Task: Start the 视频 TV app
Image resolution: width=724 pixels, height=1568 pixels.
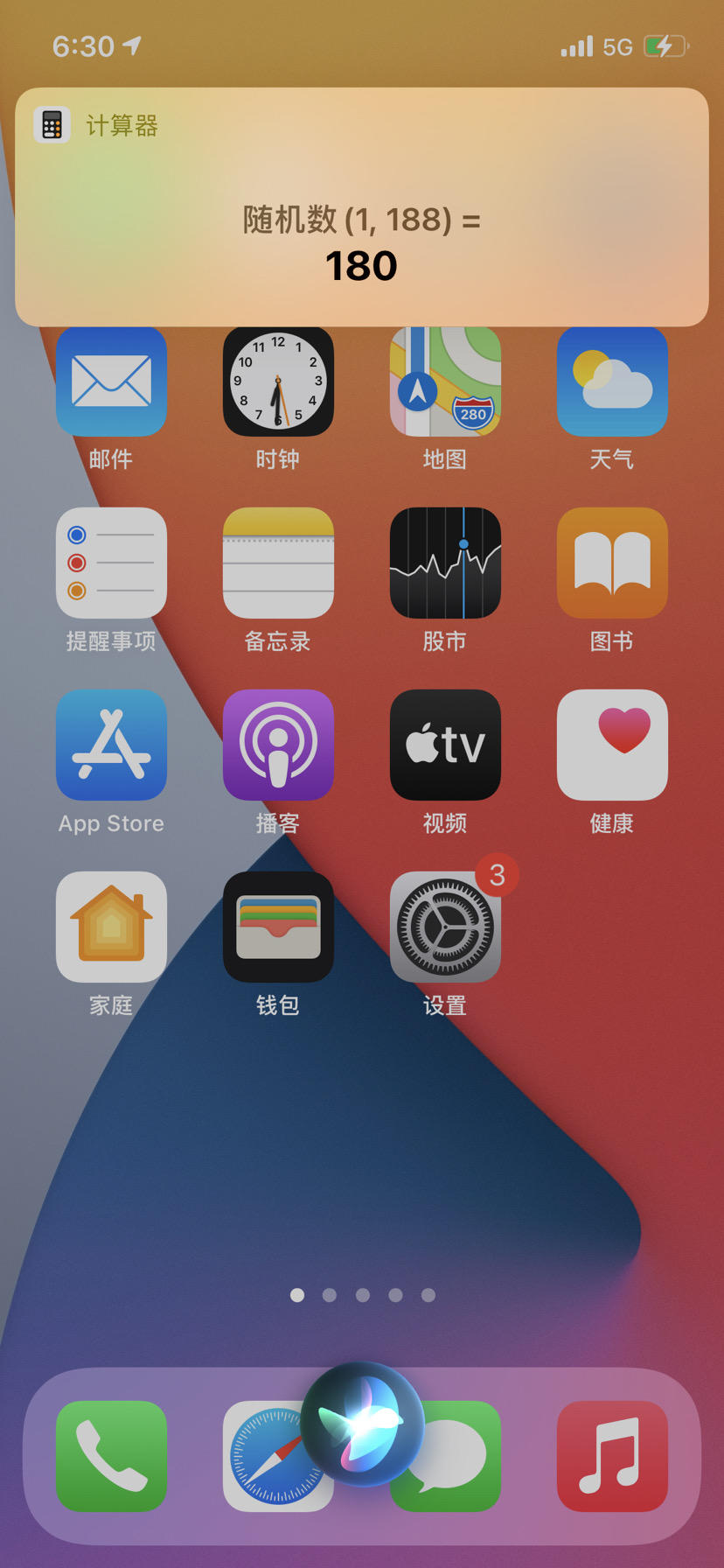Action: pyautogui.click(x=445, y=745)
